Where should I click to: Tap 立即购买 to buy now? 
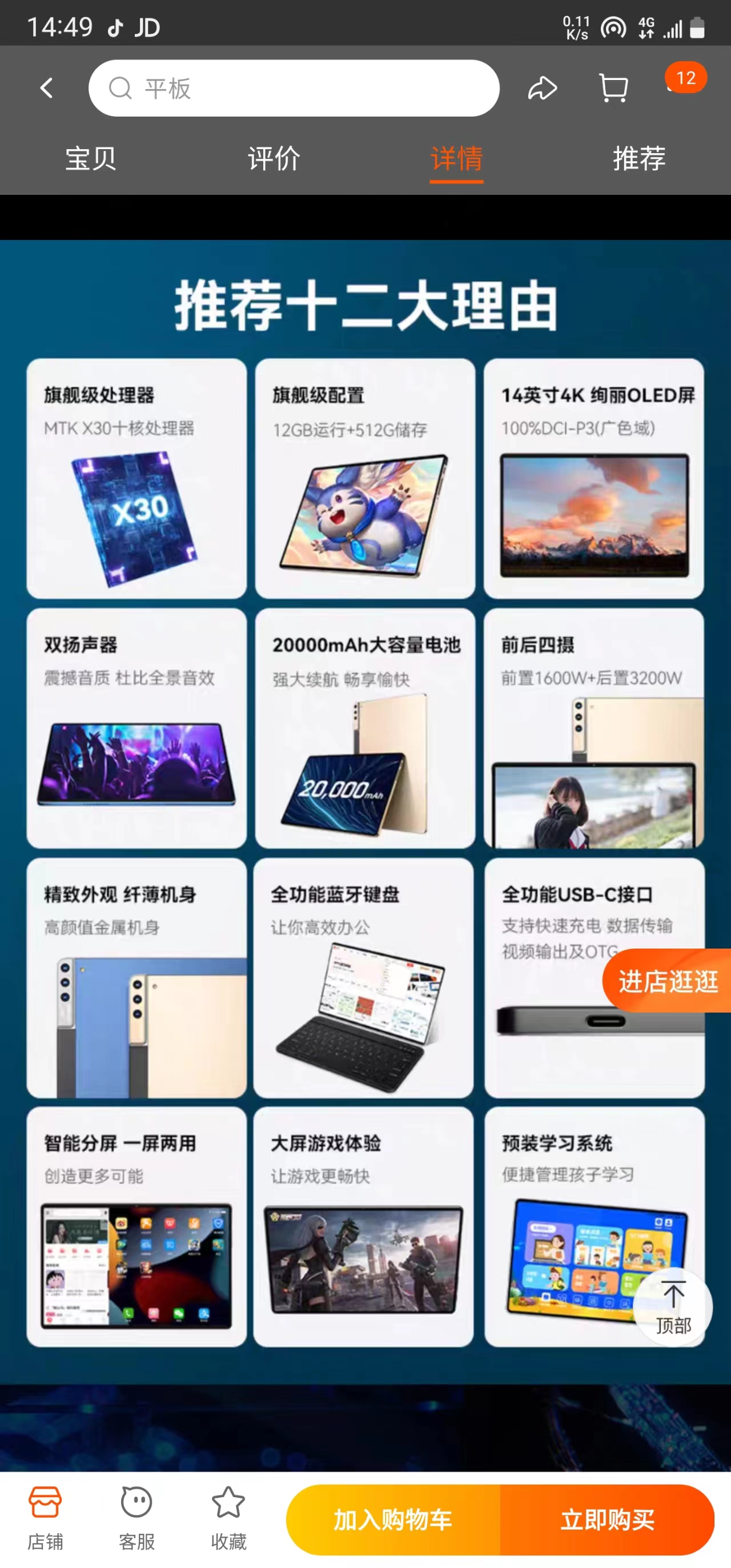point(608,1520)
